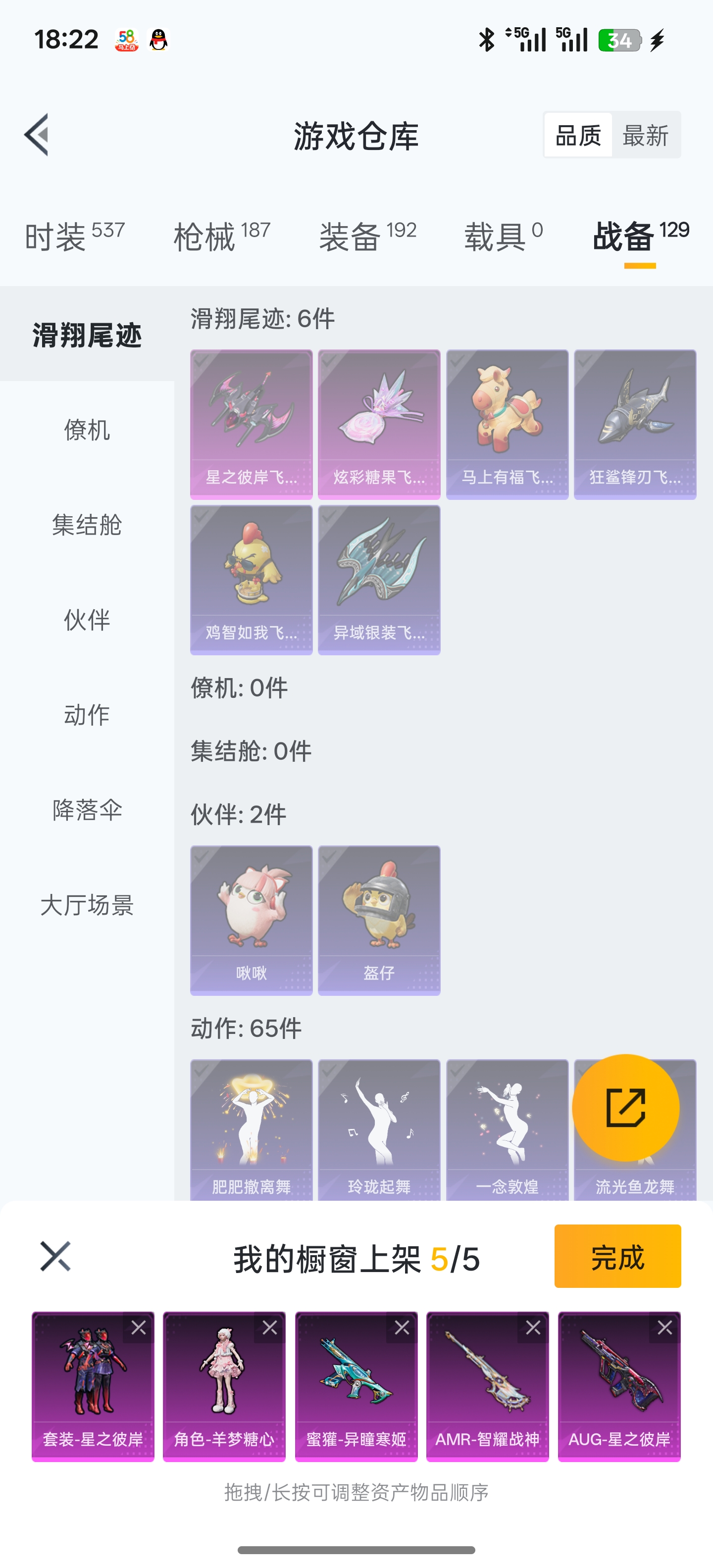
Task: Jump to the 僚机 category
Action: pos(87,430)
